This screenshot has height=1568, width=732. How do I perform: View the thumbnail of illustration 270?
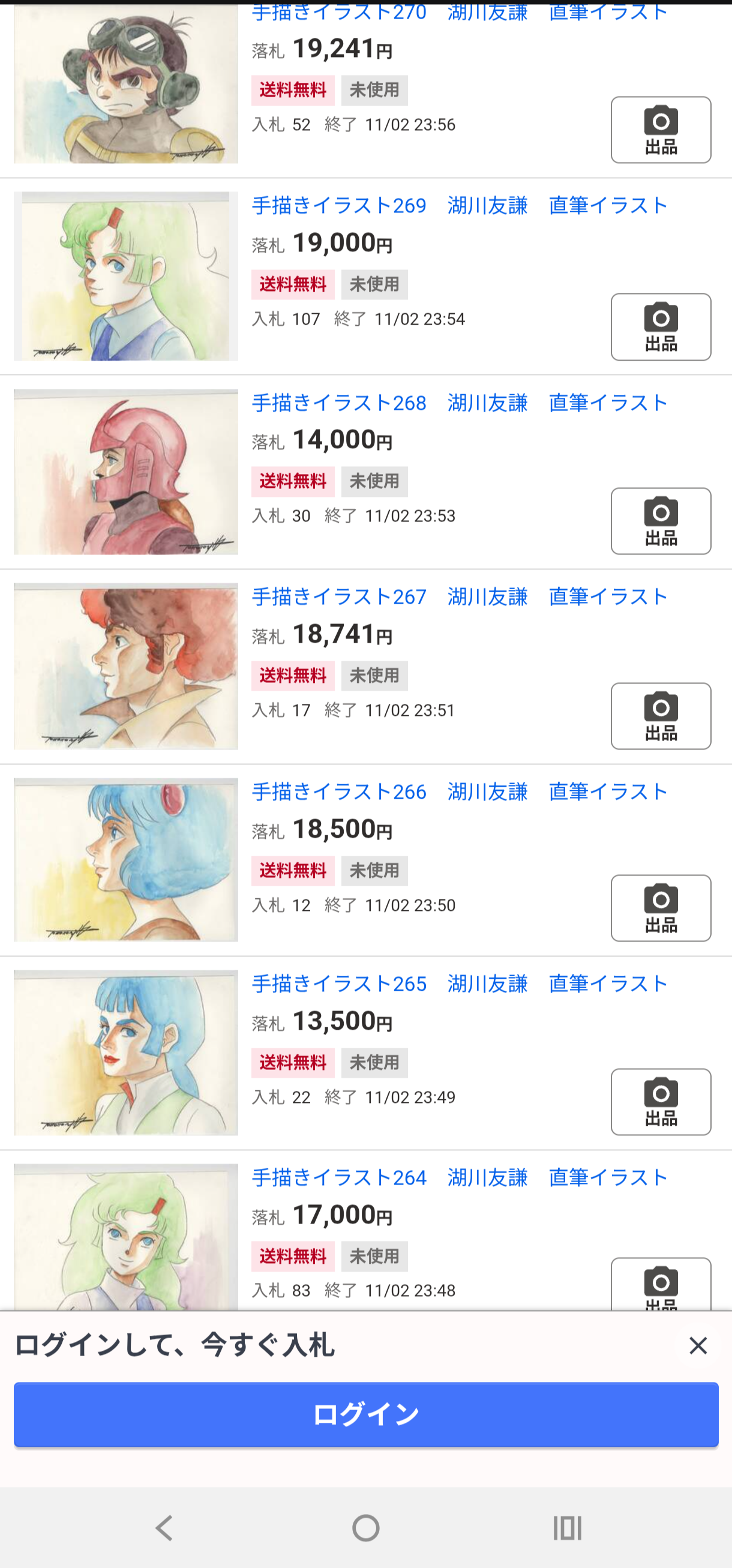pyautogui.click(x=126, y=85)
